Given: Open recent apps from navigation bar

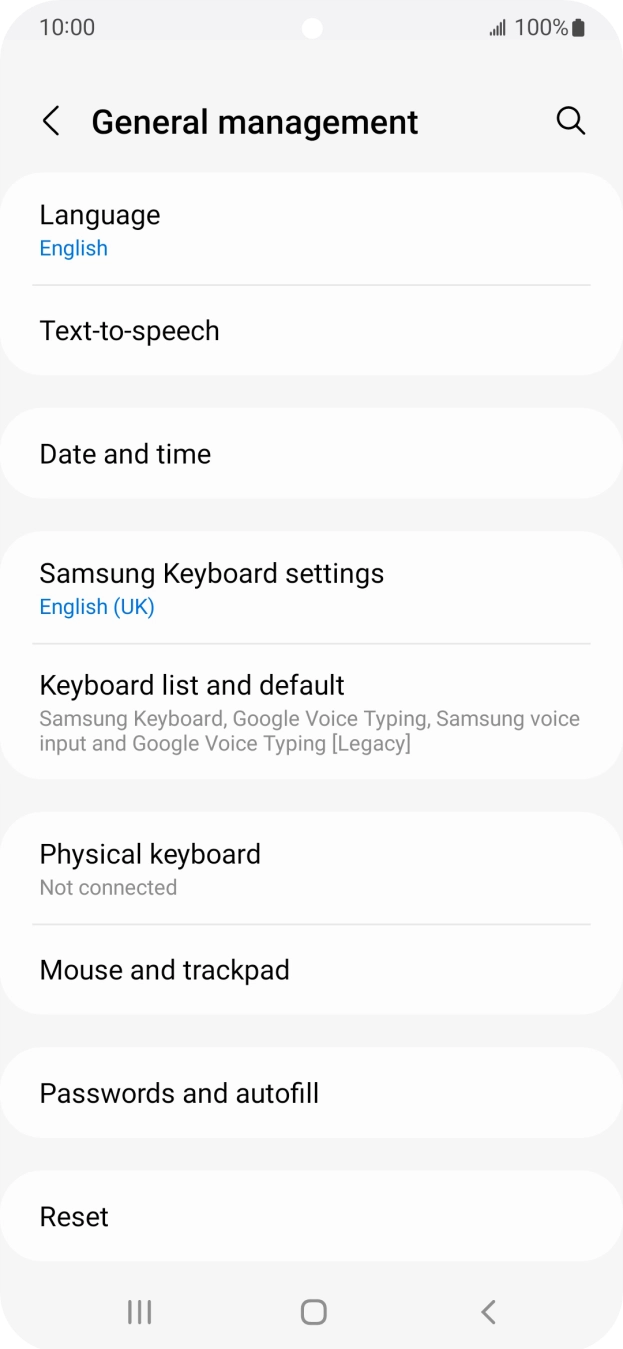Looking at the screenshot, I should [139, 1312].
